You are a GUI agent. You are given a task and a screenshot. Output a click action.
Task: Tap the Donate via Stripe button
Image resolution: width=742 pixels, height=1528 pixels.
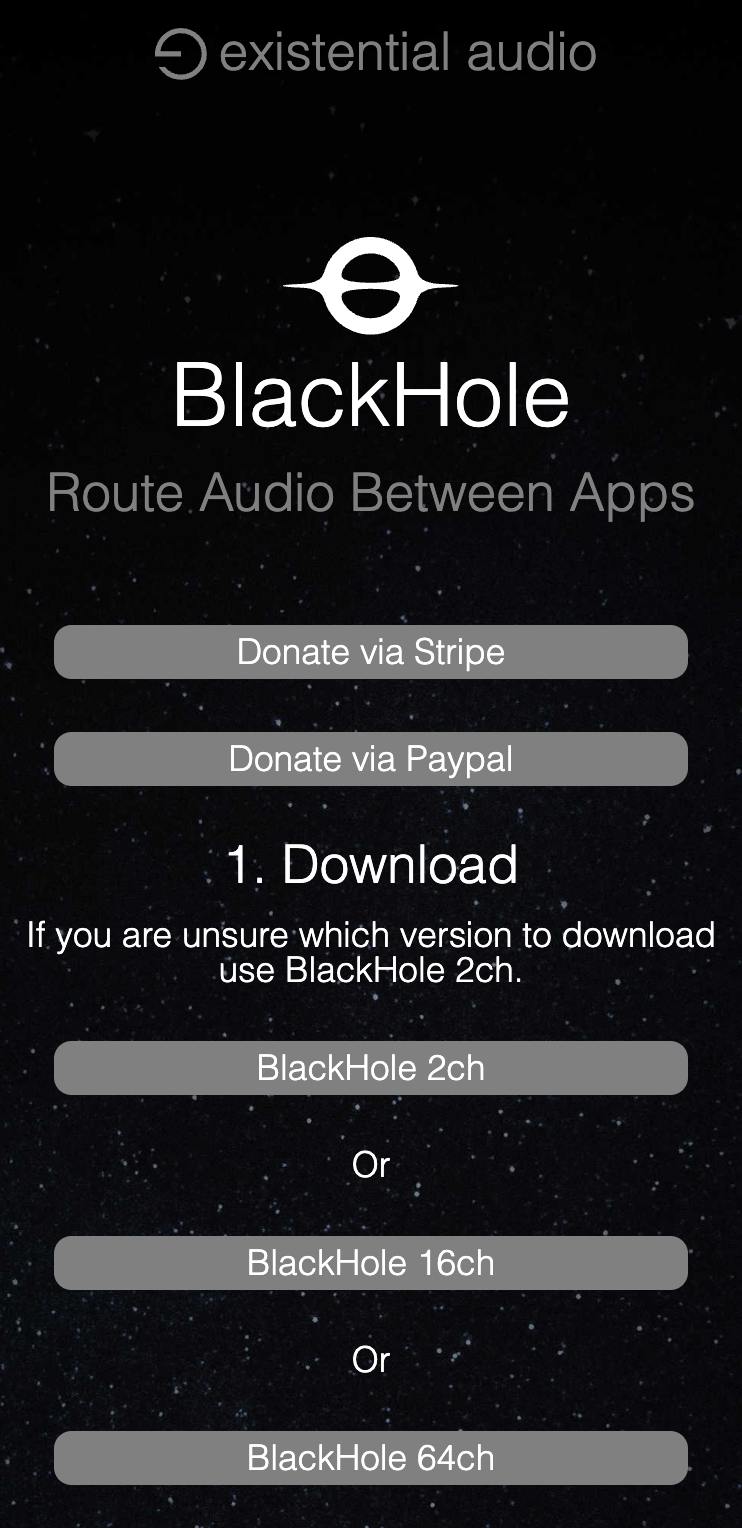coord(371,652)
